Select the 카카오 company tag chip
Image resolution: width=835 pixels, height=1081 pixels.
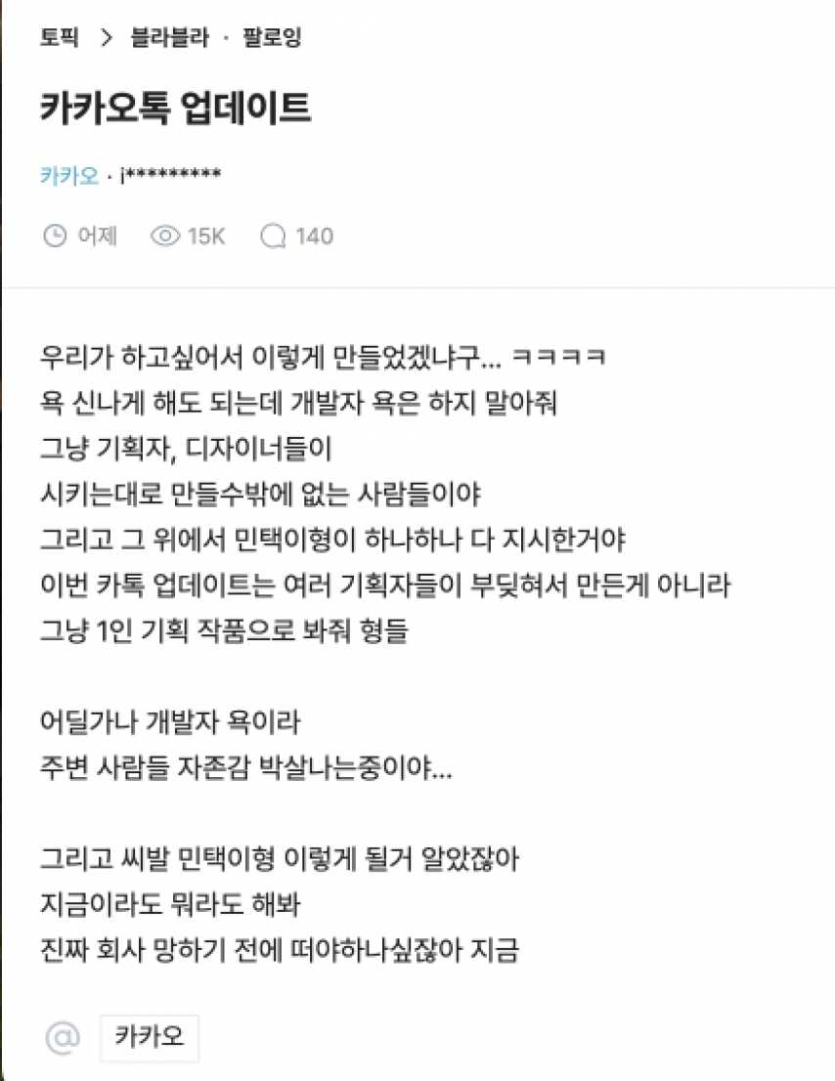tap(150, 1036)
